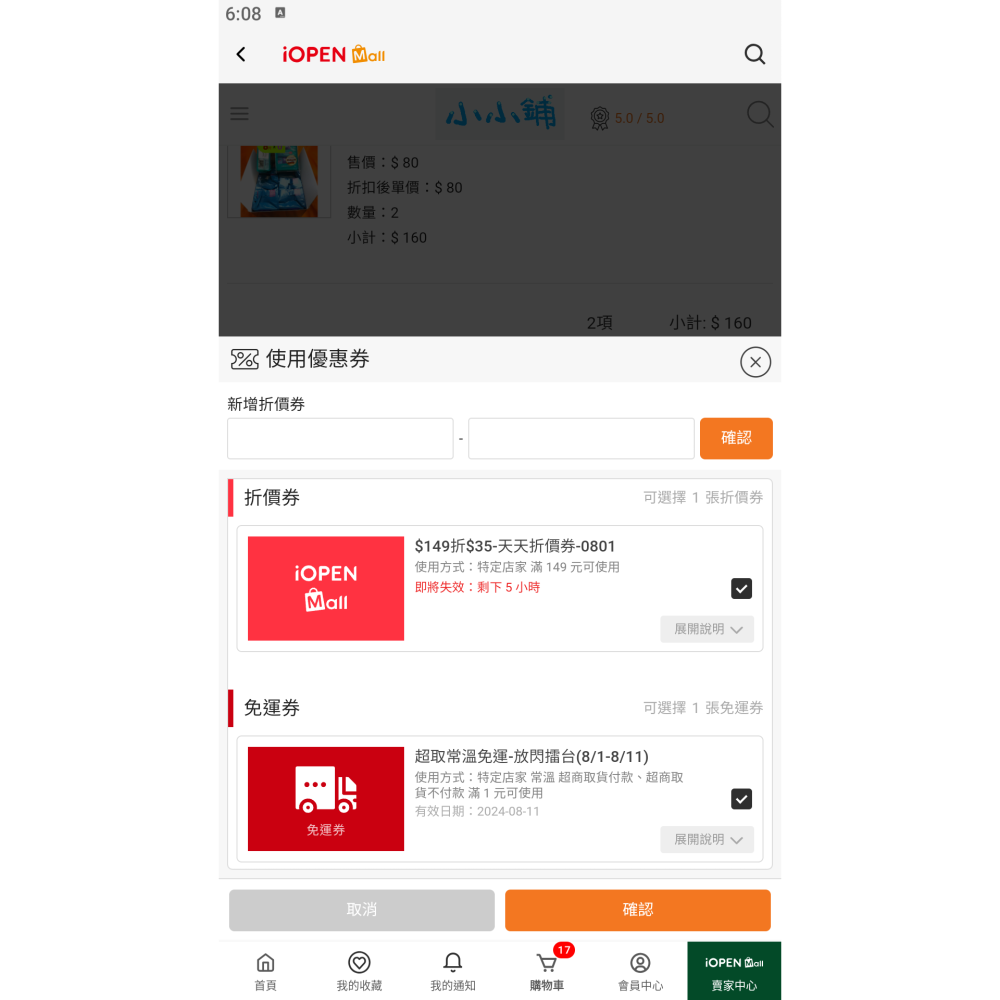
Task: Uncheck the $149折$35 discount coupon
Action: pyautogui.click(x=741, y=588)
